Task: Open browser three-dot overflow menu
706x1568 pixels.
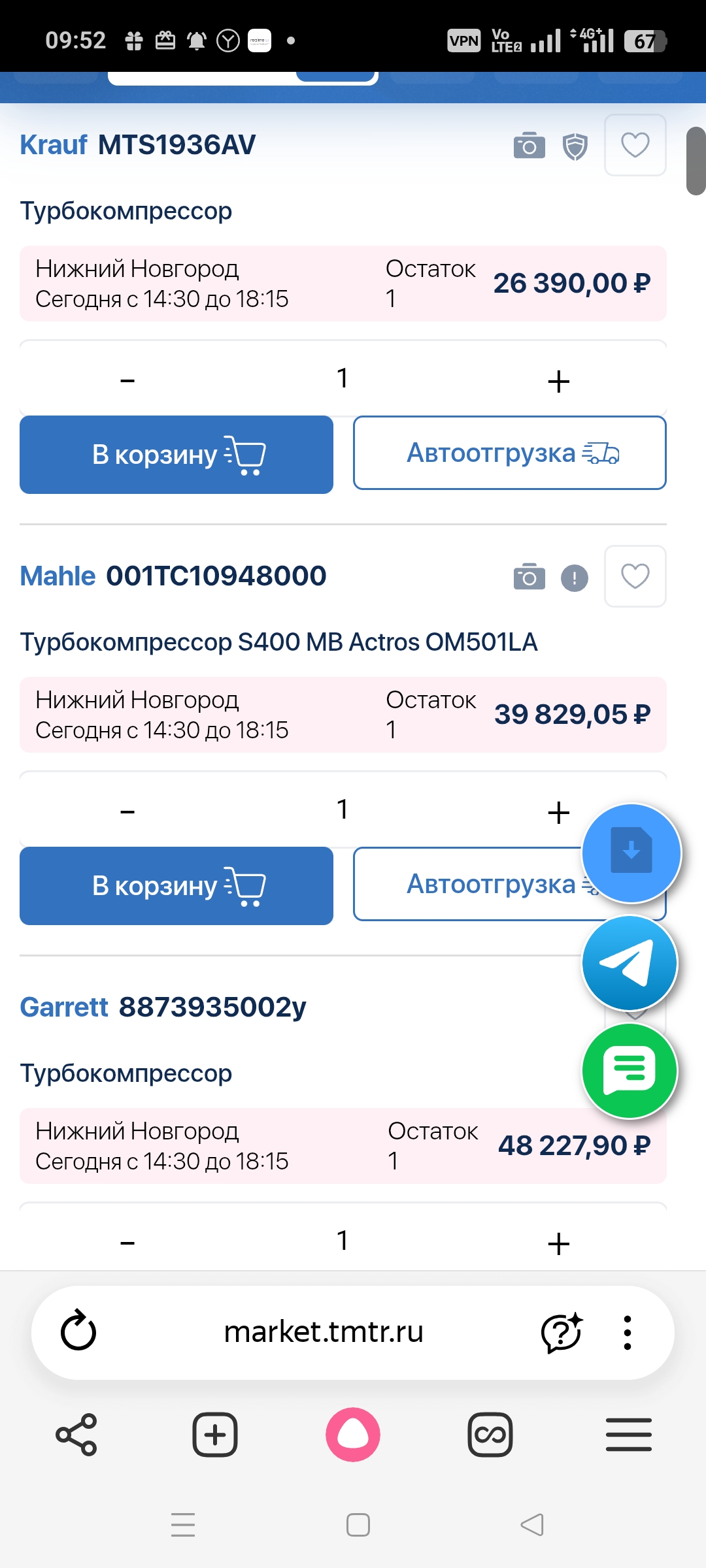Action: [627, 1332]
